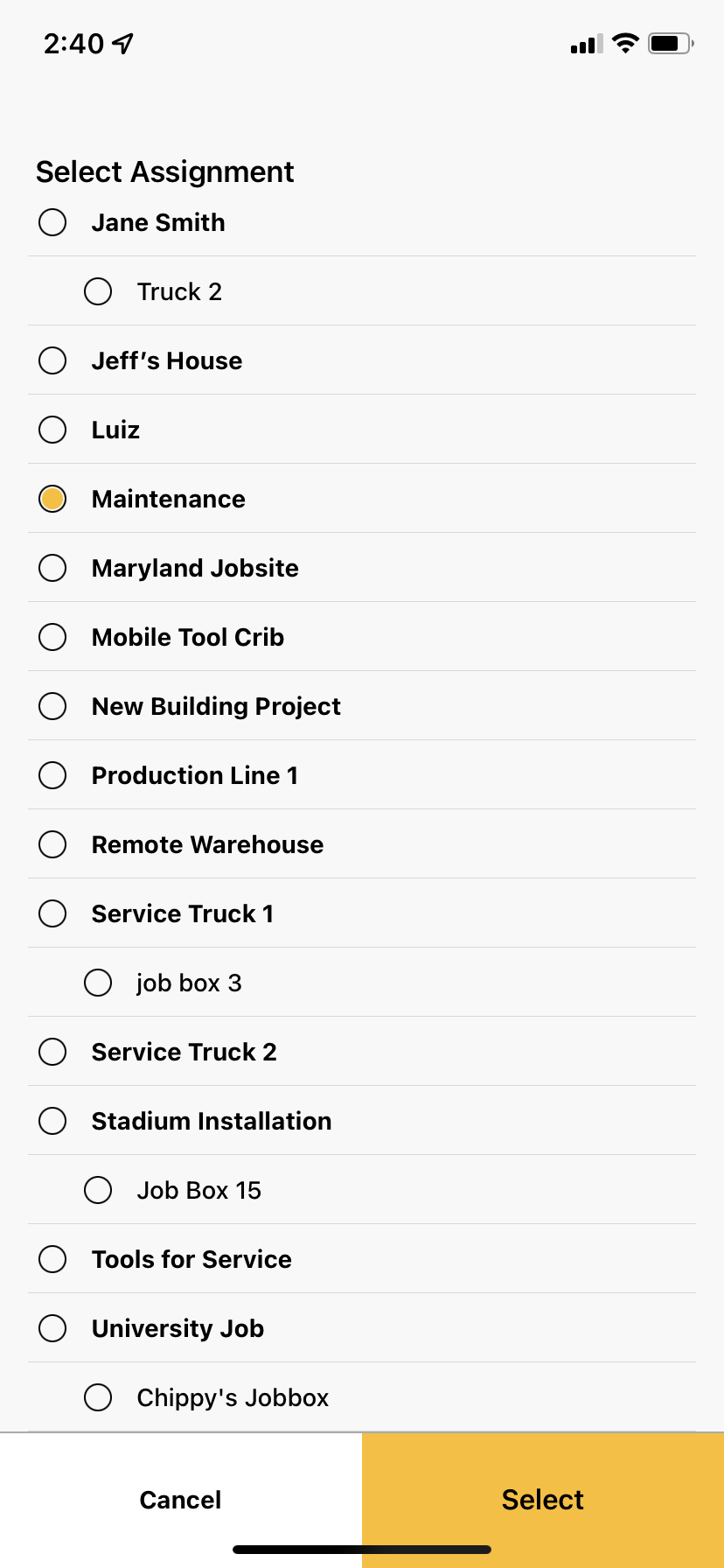Cancel the assignment selection
724x1568 pixels.
[x=181, y=1500]
